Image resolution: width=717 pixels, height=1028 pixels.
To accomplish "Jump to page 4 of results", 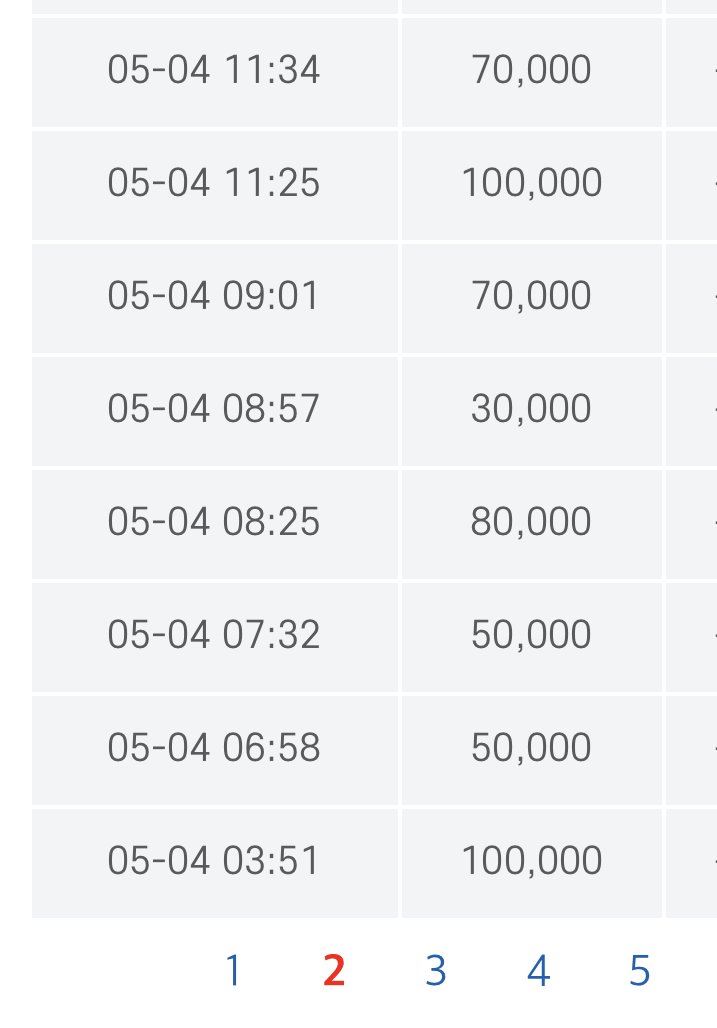I will click(x=538, y=971).
